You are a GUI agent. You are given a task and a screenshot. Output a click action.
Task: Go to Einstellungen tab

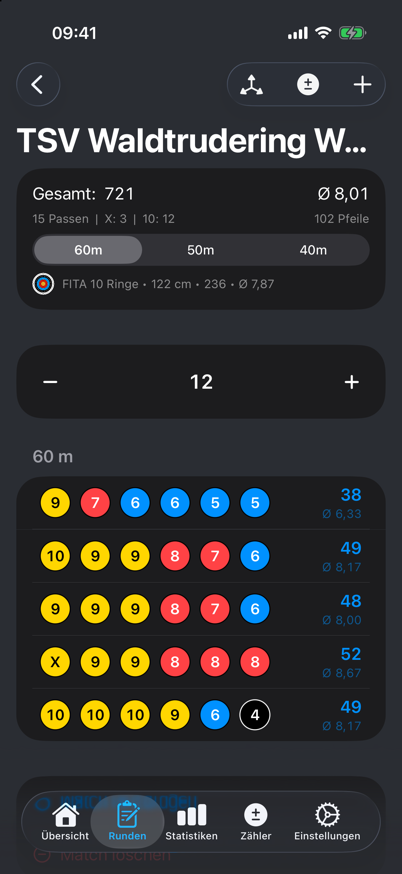tap(327, 822)
